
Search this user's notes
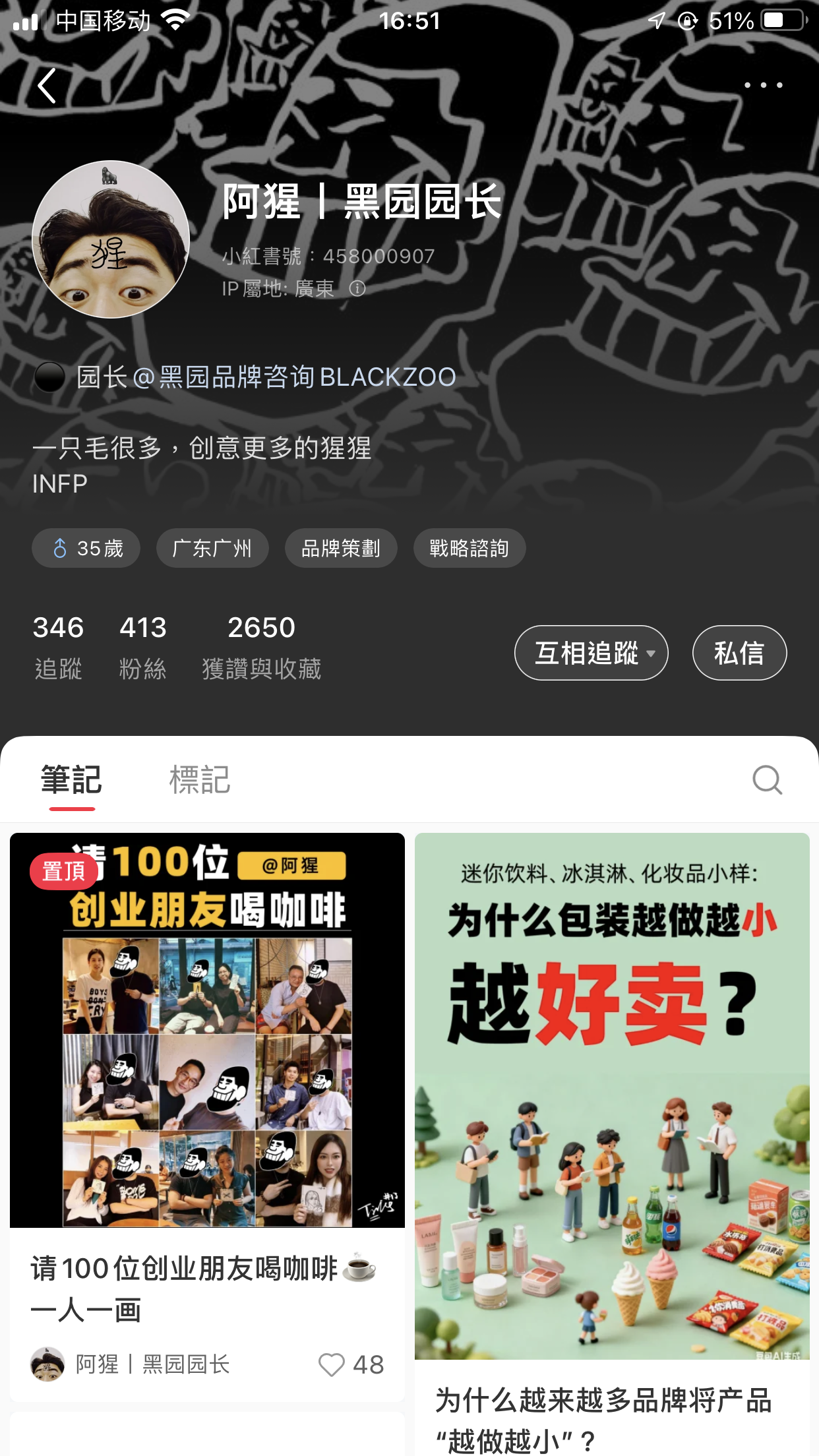(x=767, y=780)
